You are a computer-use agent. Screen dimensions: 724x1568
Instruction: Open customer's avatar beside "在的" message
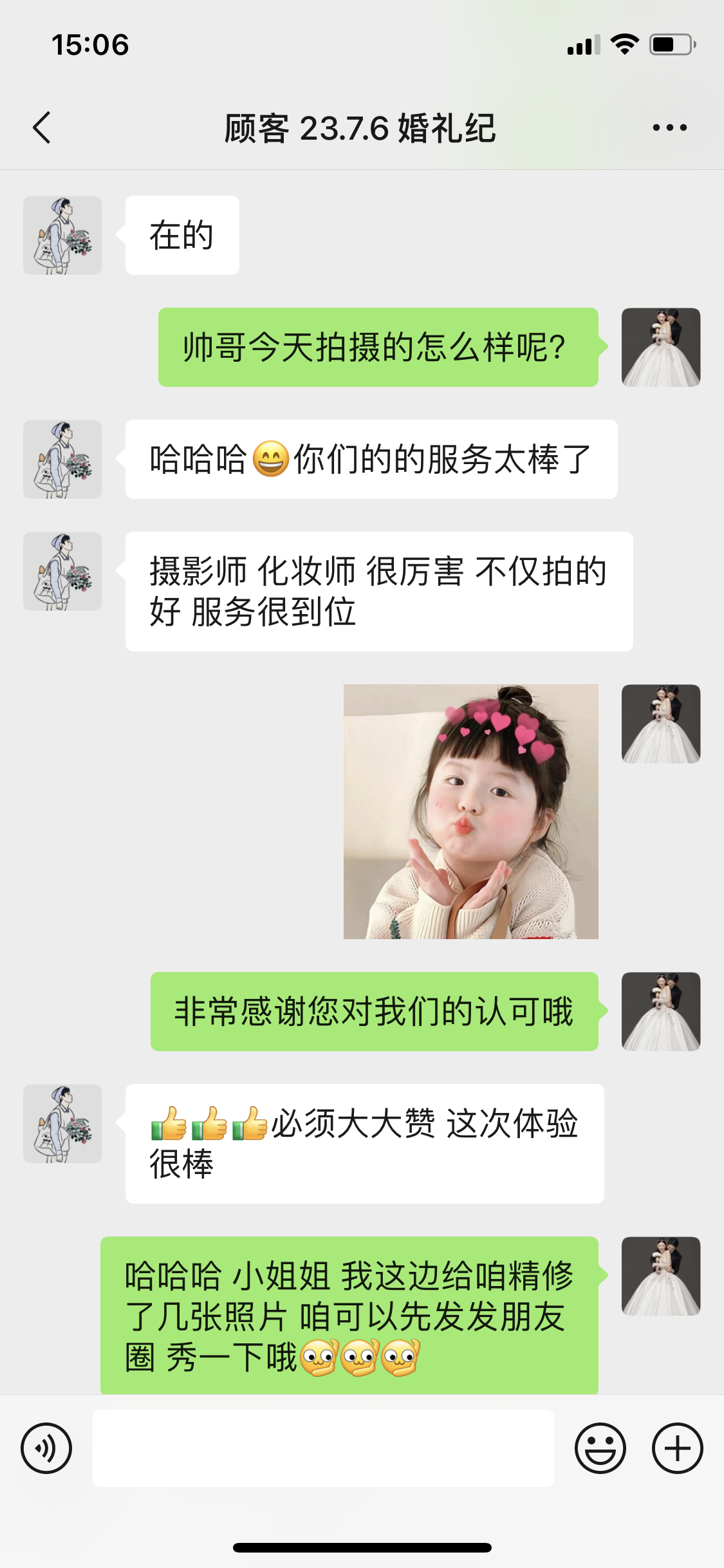62,236
